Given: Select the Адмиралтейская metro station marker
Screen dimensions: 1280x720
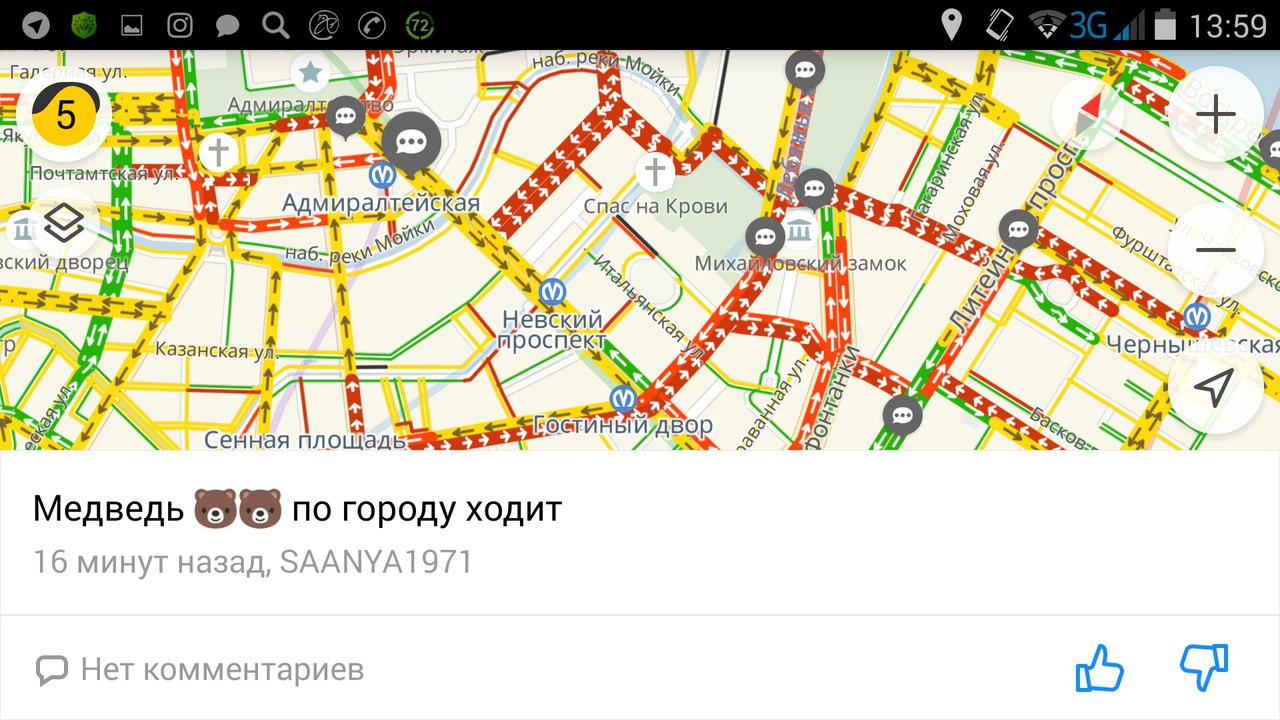Looking at the screenshot, I should [x=381, y=175].
